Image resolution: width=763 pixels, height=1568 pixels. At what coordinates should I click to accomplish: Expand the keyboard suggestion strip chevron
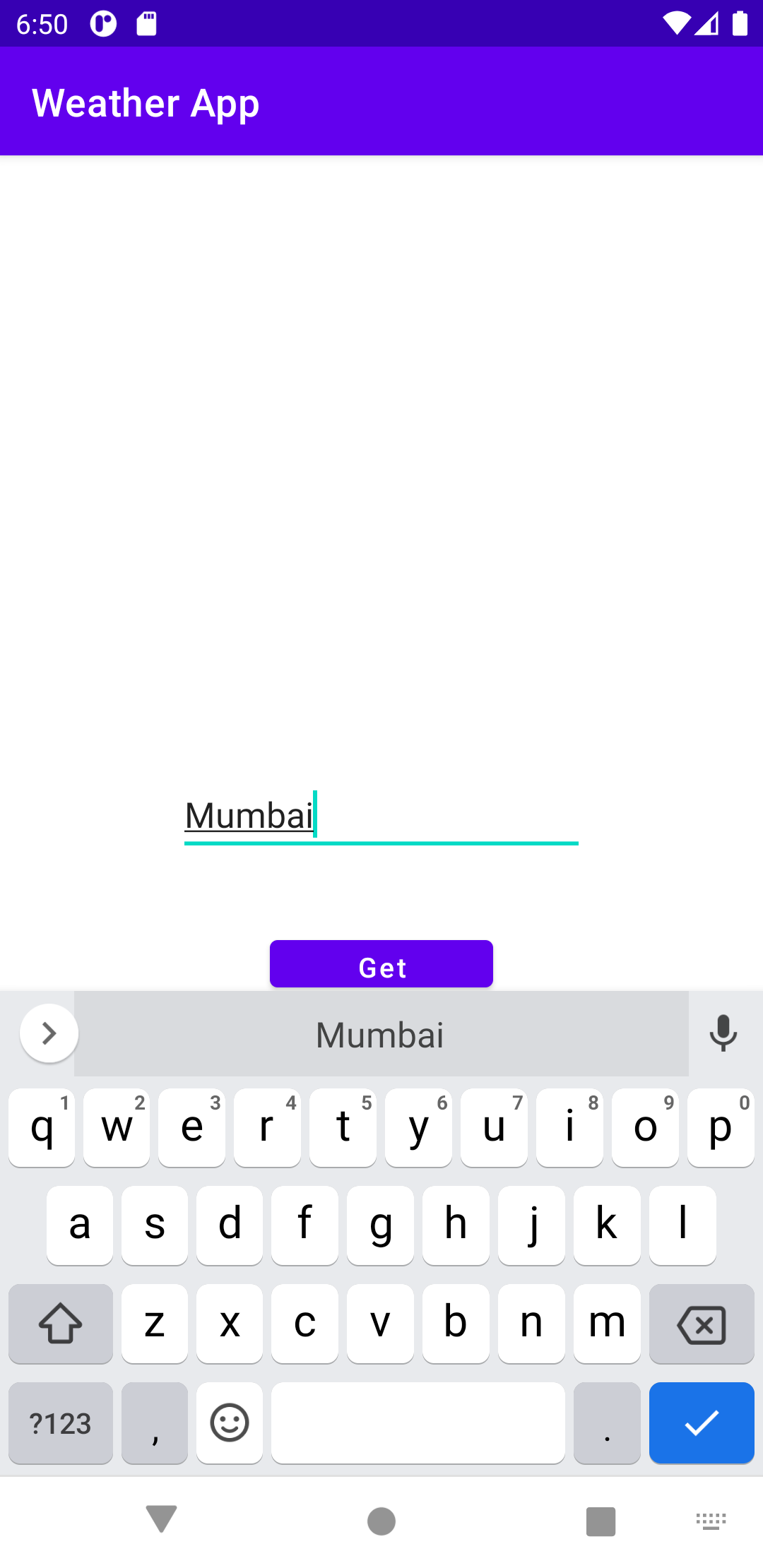[48, 1033]
